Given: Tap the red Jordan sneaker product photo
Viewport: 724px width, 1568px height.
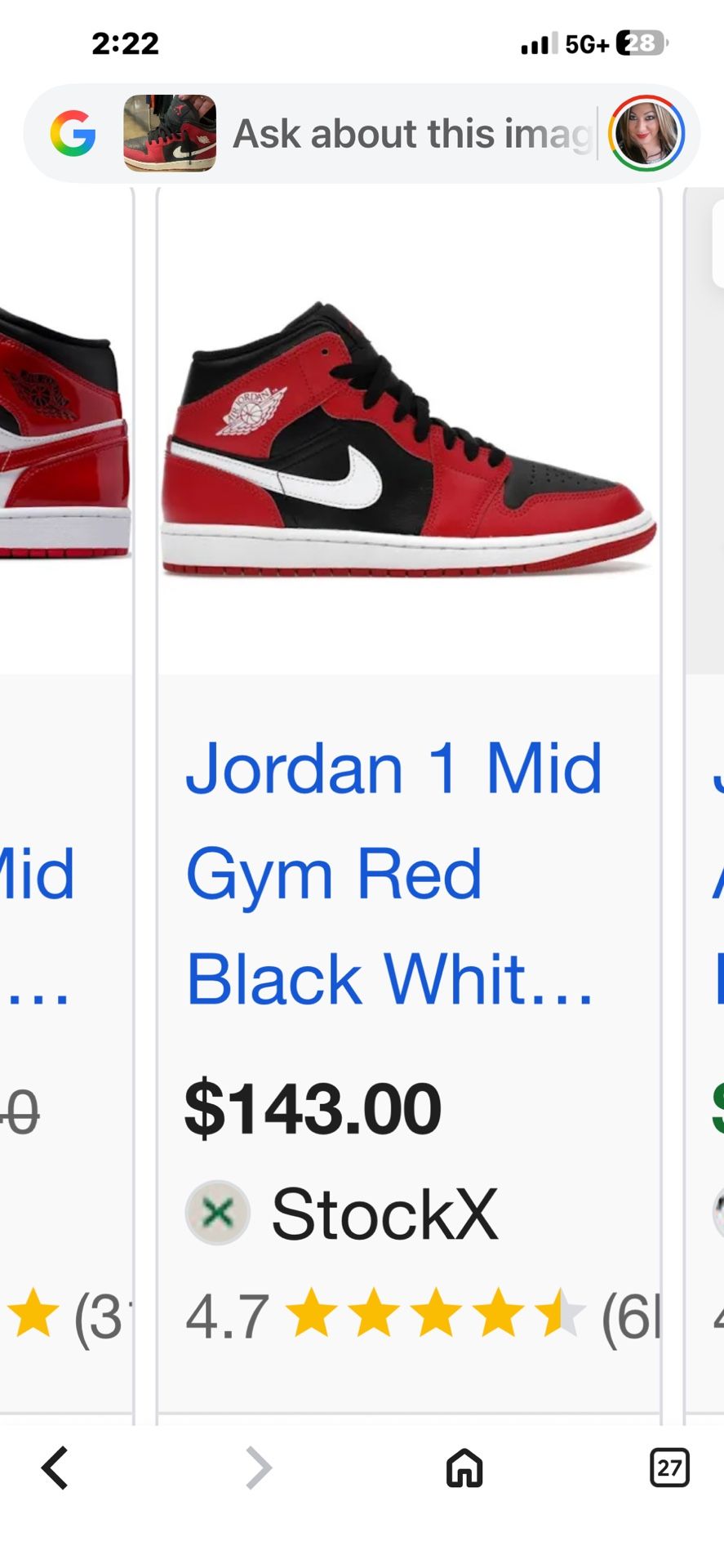Looking at the screenshot, I should 408,441.
